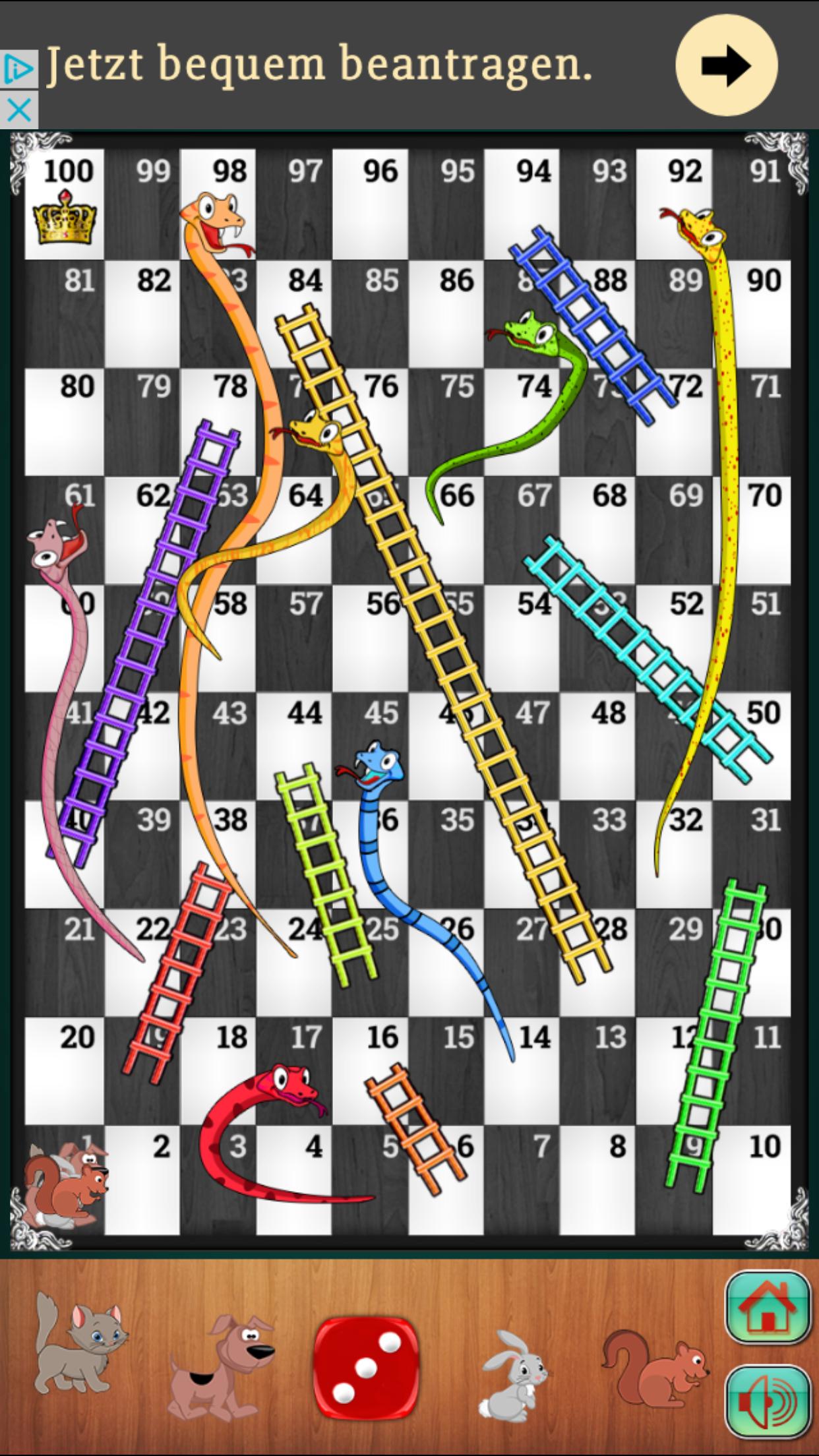The height and width of the screenshot is (1456, 819).
Task: Open the ad's arrow button
Action: 727,65
